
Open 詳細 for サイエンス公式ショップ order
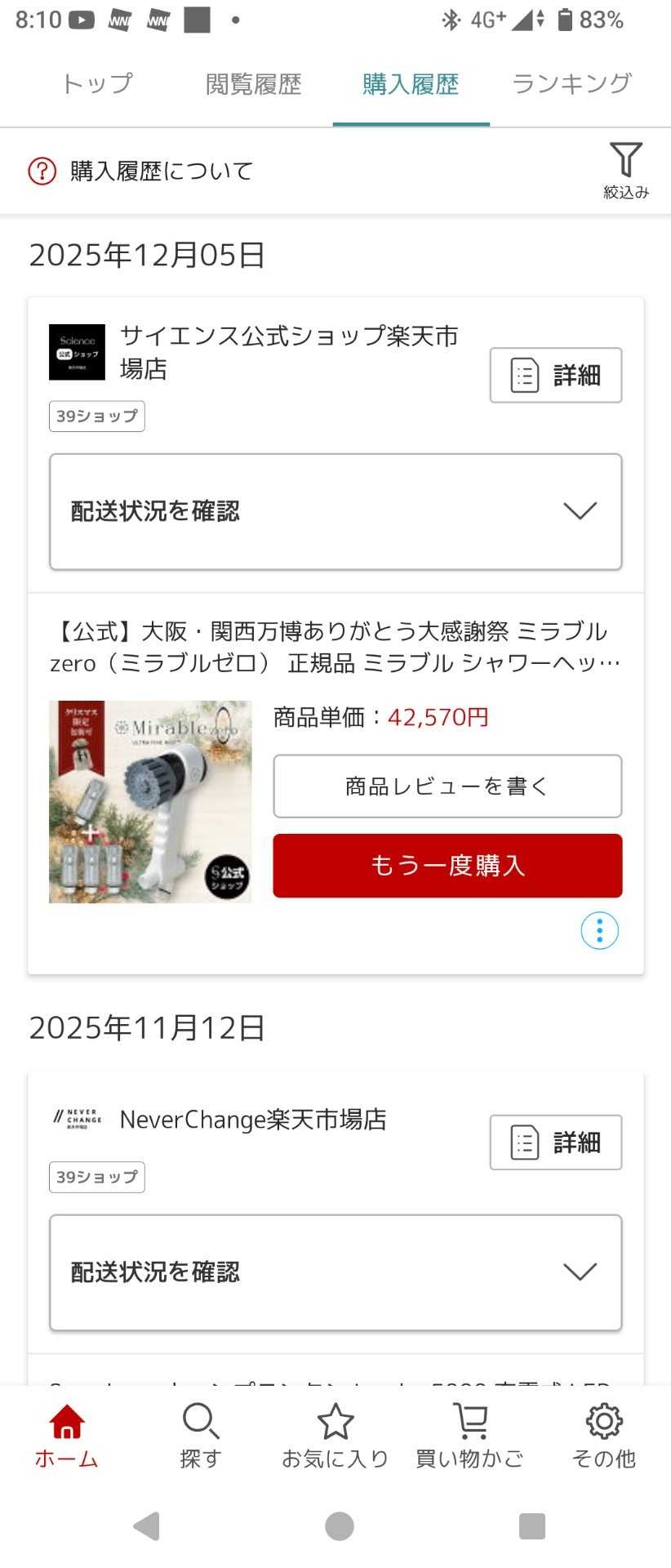555,375
